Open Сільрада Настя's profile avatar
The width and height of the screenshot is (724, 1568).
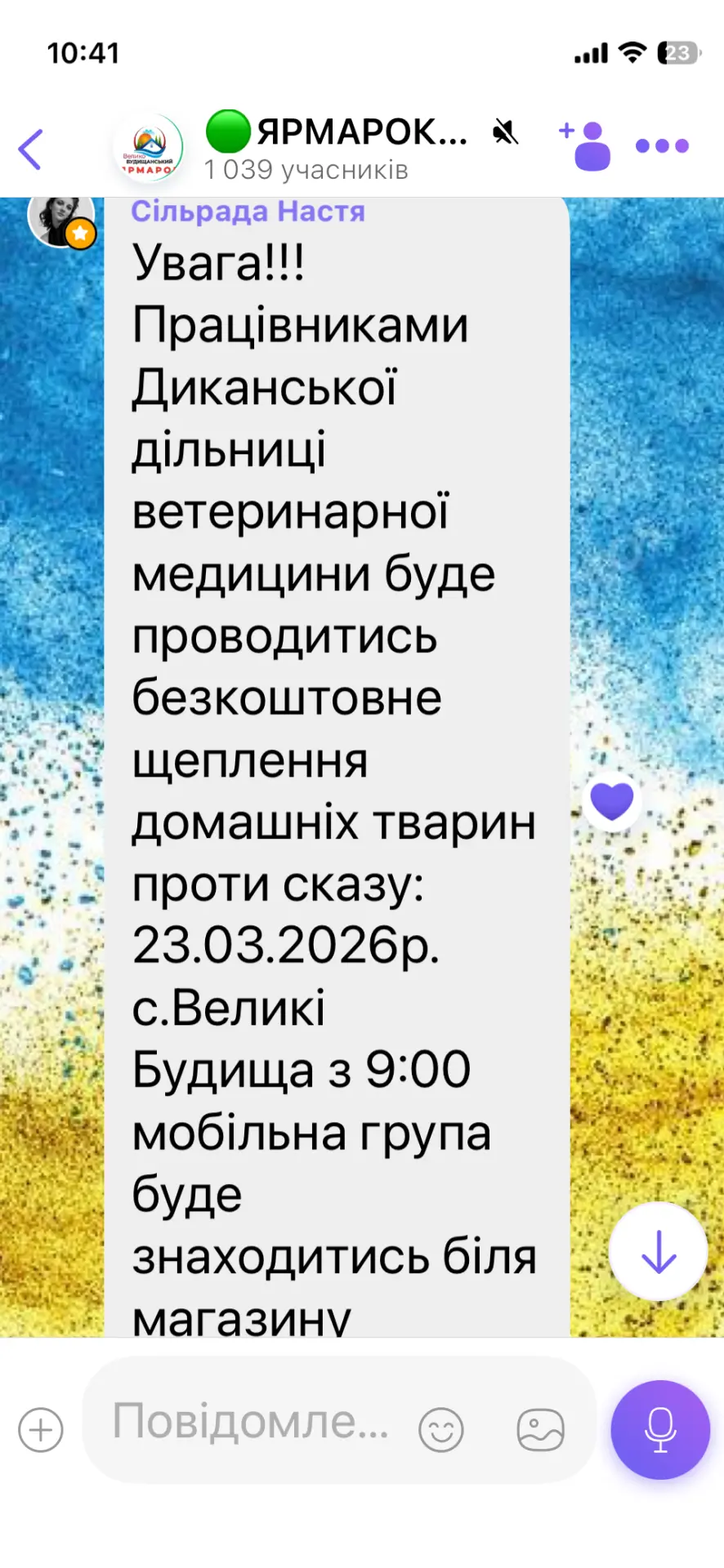coord(60,219)
